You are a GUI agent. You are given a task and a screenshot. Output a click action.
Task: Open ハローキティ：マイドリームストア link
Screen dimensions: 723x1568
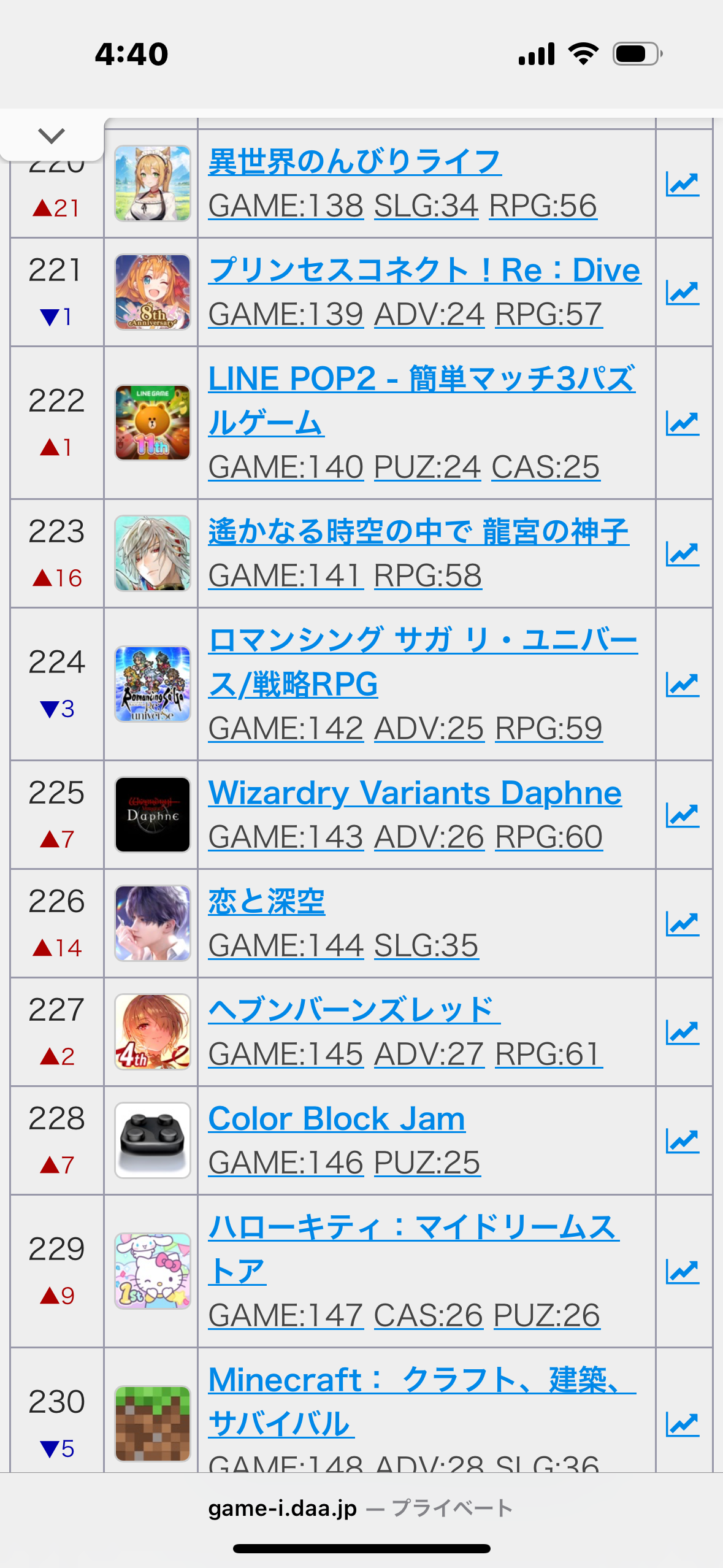413,1228
